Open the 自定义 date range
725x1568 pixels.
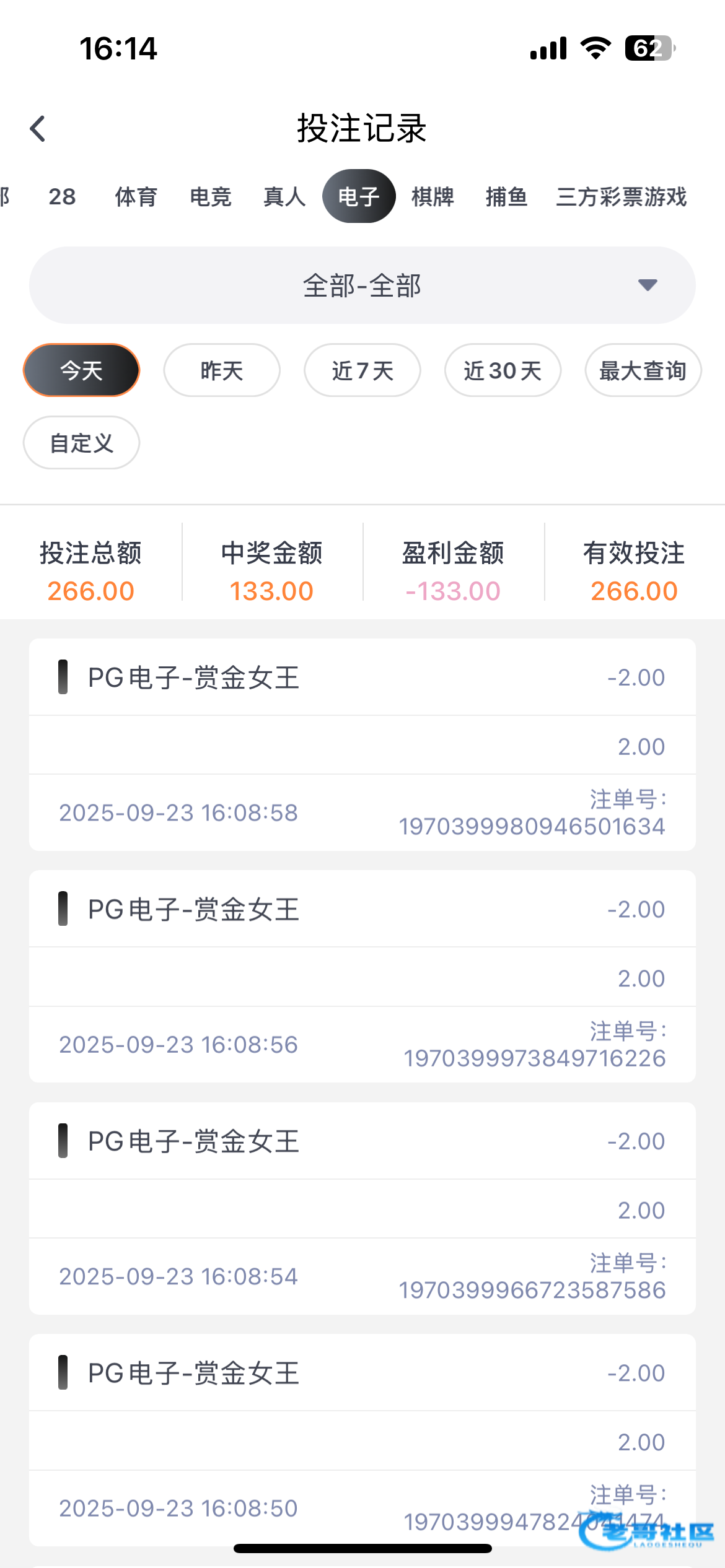82,443
